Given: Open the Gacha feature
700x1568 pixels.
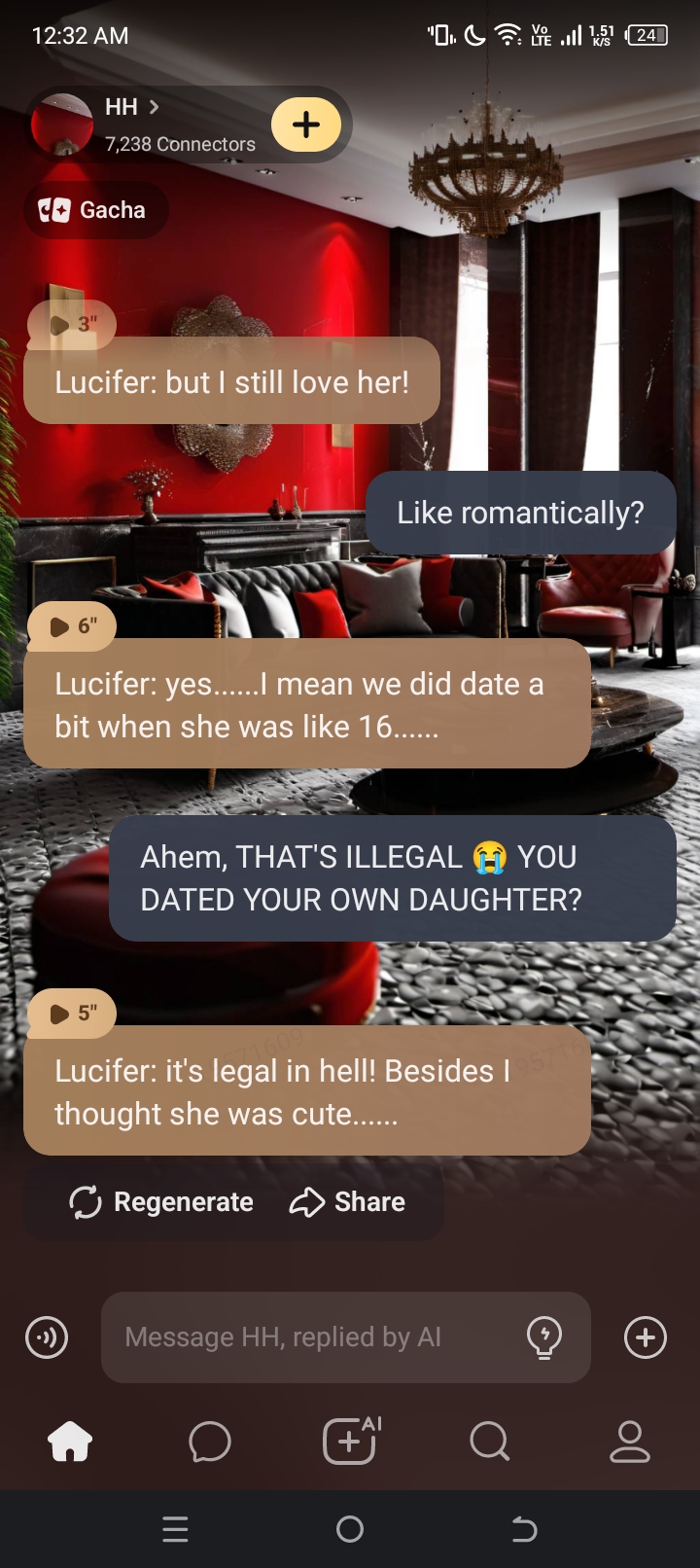Looking at the screenshot, I should (x=94, y=210).
